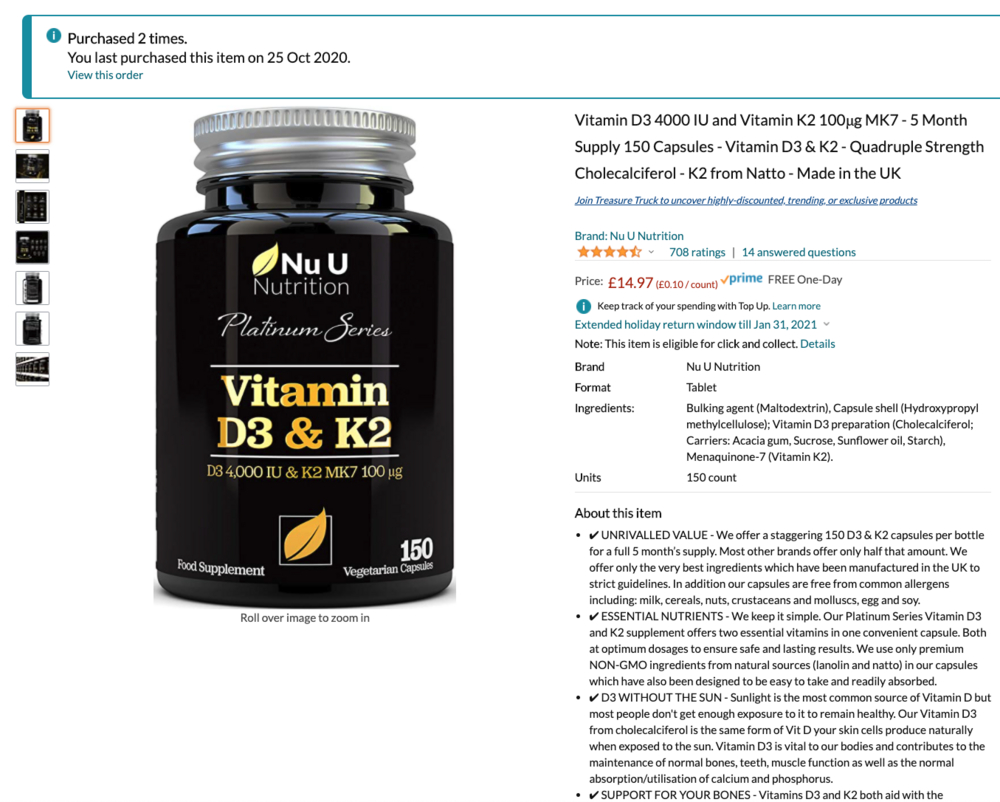Select the fourth product thumbnail image
Image resolution: width=1000 pixels, height=802 pixels.
[x=32, y=247]
